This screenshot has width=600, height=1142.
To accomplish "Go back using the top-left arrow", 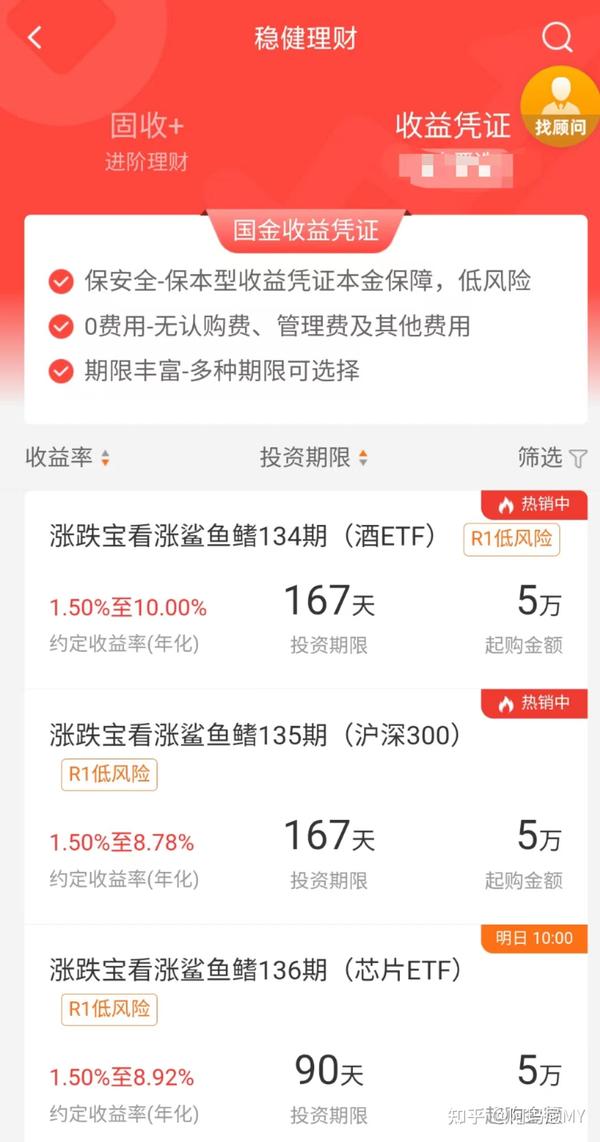I will tap(35, 38).
